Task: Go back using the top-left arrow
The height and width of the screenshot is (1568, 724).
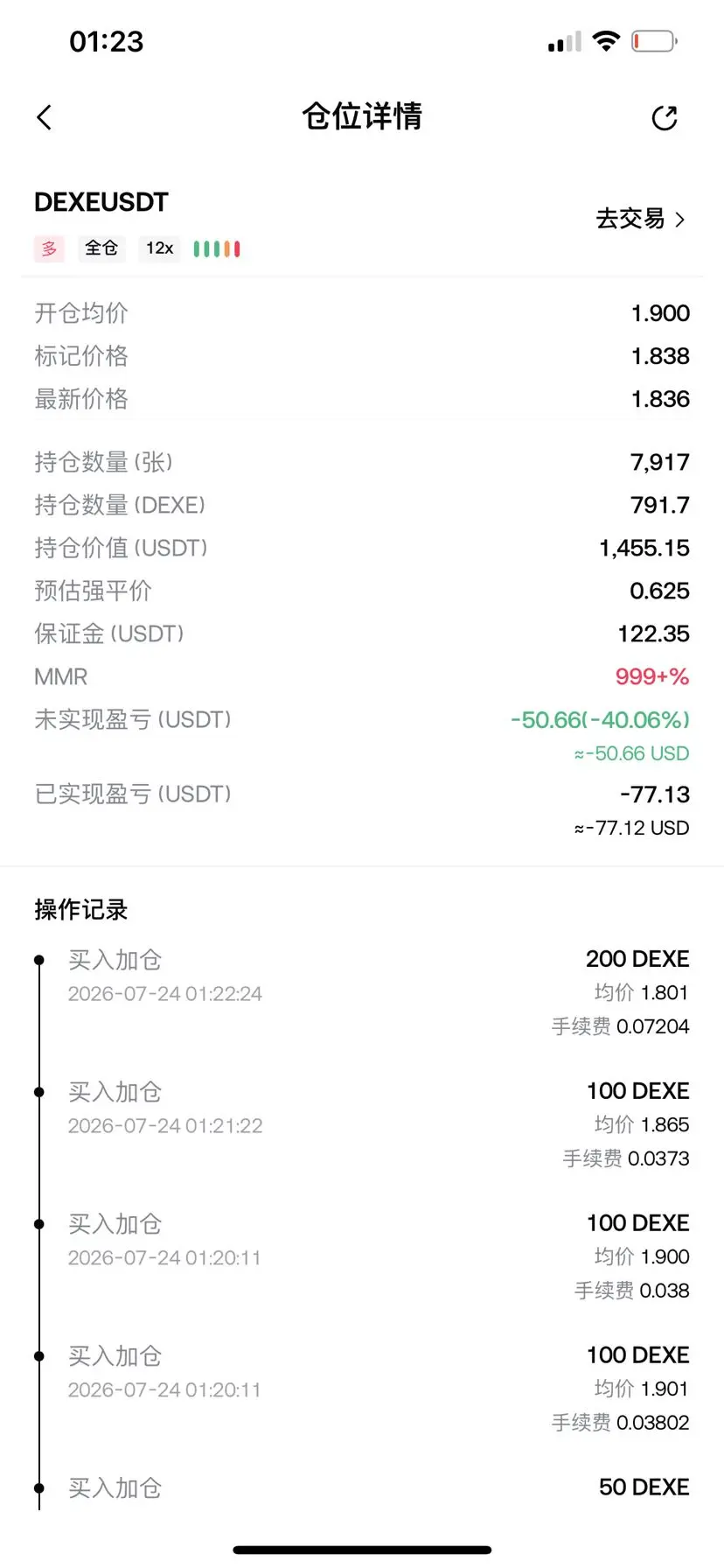Action: tap(45, 117)
